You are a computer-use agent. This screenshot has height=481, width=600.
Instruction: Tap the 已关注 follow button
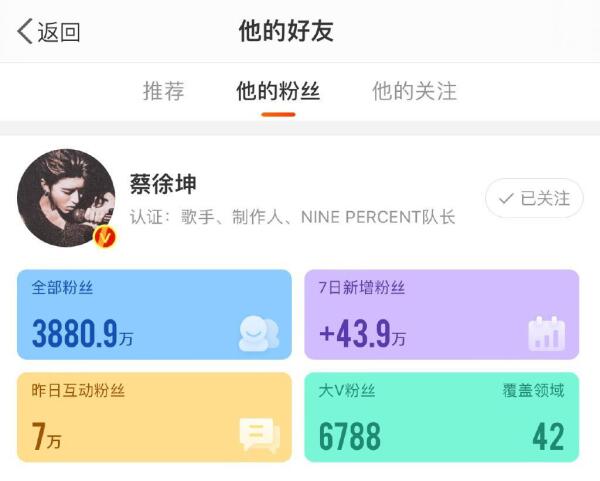pos(534,198)
